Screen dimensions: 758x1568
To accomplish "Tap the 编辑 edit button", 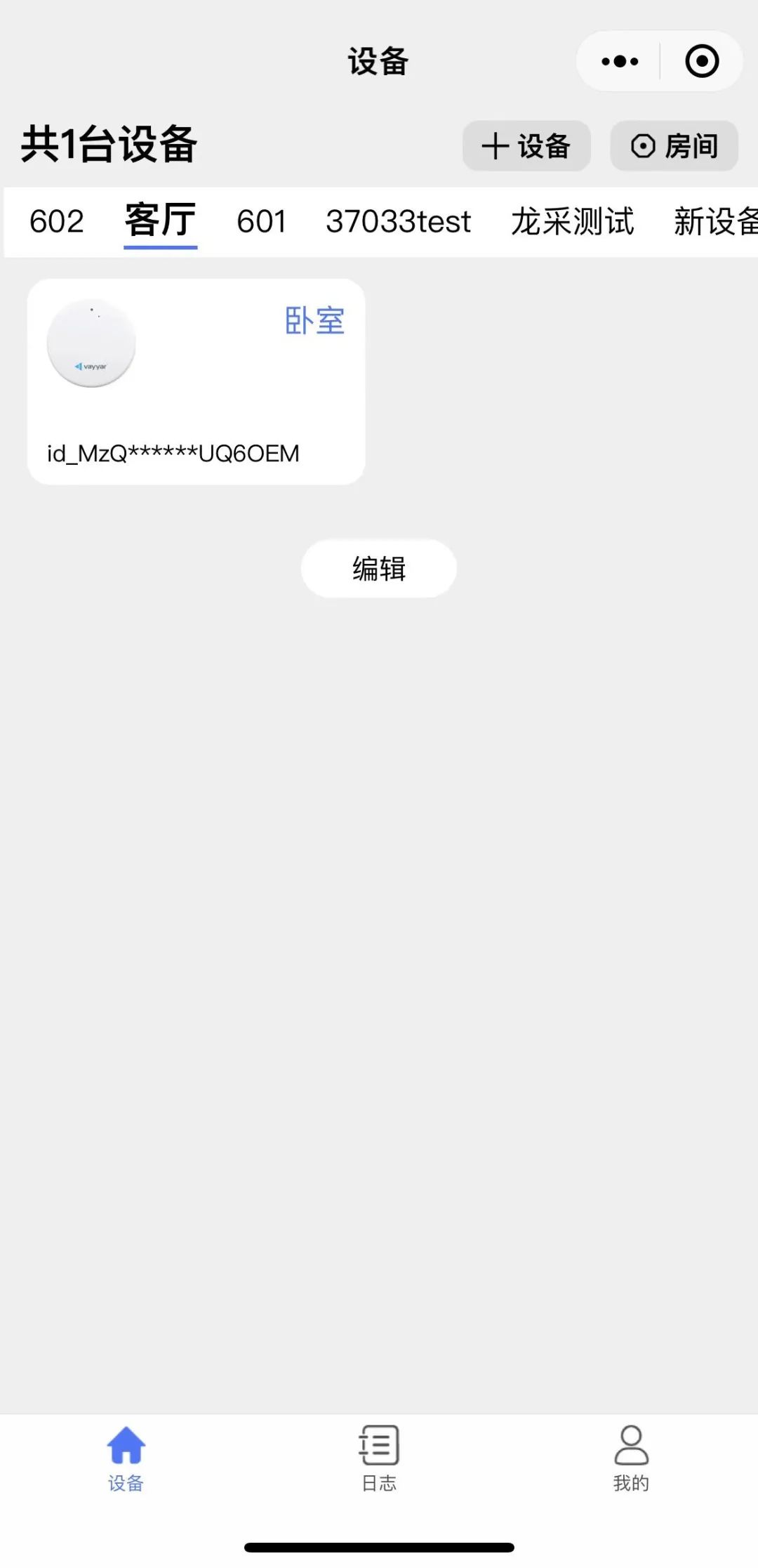I will [x=379, y=569].
